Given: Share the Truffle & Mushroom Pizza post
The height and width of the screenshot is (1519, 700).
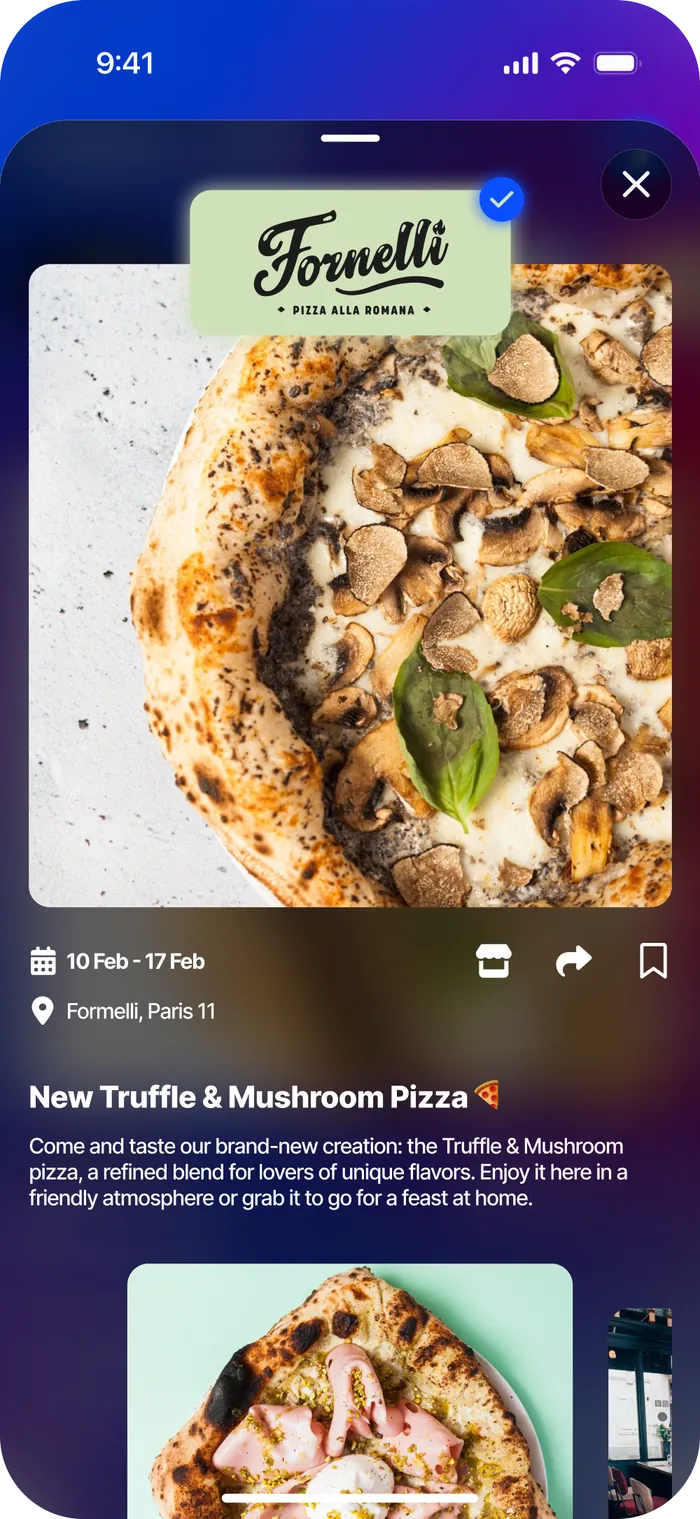Looking at the screenshot, I should [x=574, y=961].
